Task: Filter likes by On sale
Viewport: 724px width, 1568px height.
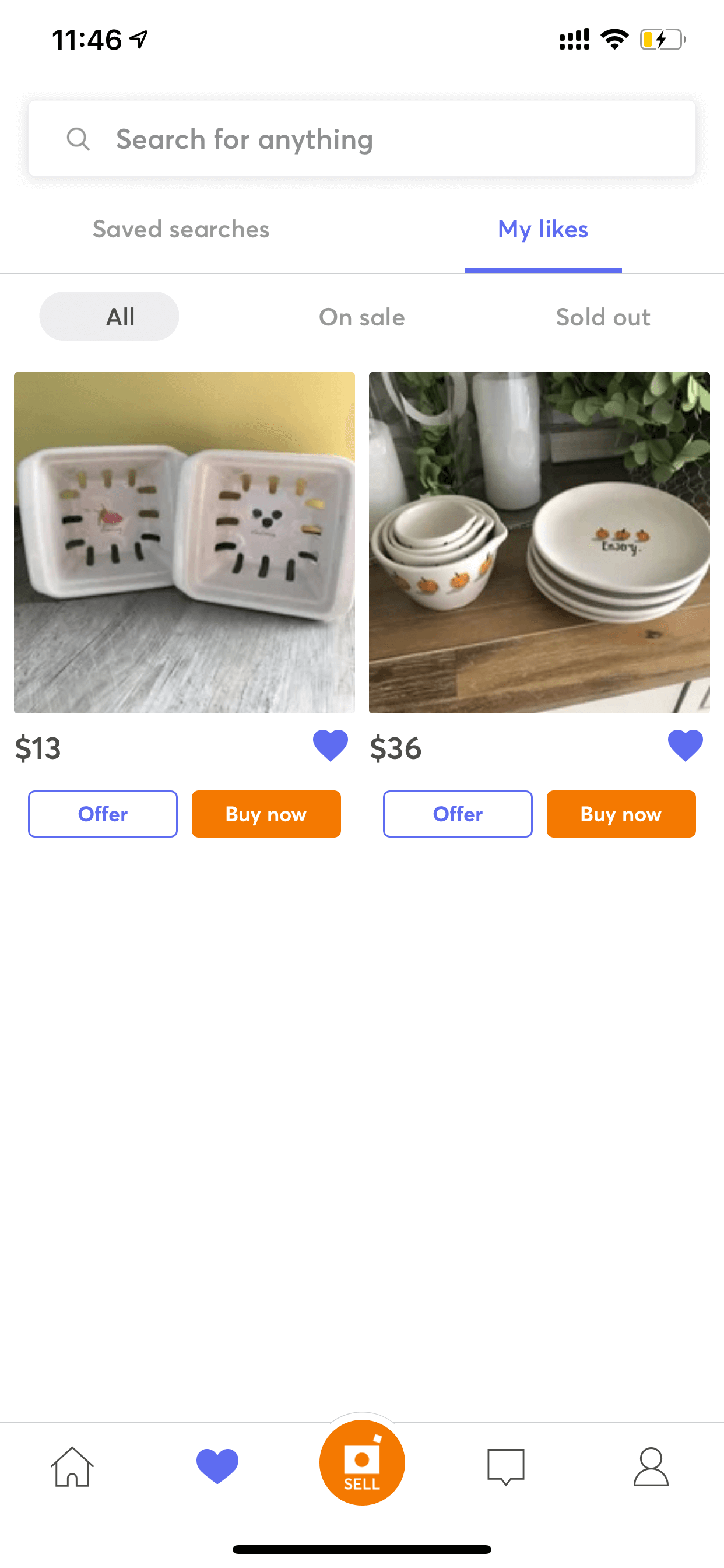Action: tap(362, 317)
